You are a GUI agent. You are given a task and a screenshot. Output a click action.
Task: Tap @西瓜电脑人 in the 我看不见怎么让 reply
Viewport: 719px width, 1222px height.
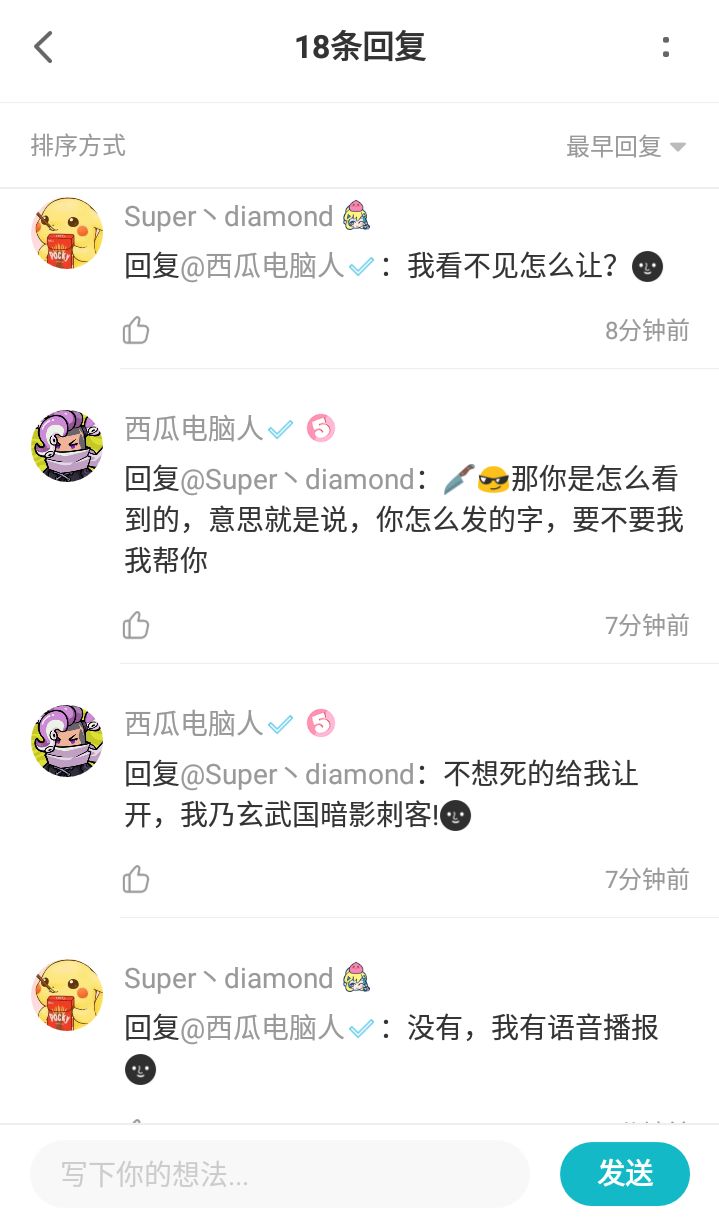[262, 266]
